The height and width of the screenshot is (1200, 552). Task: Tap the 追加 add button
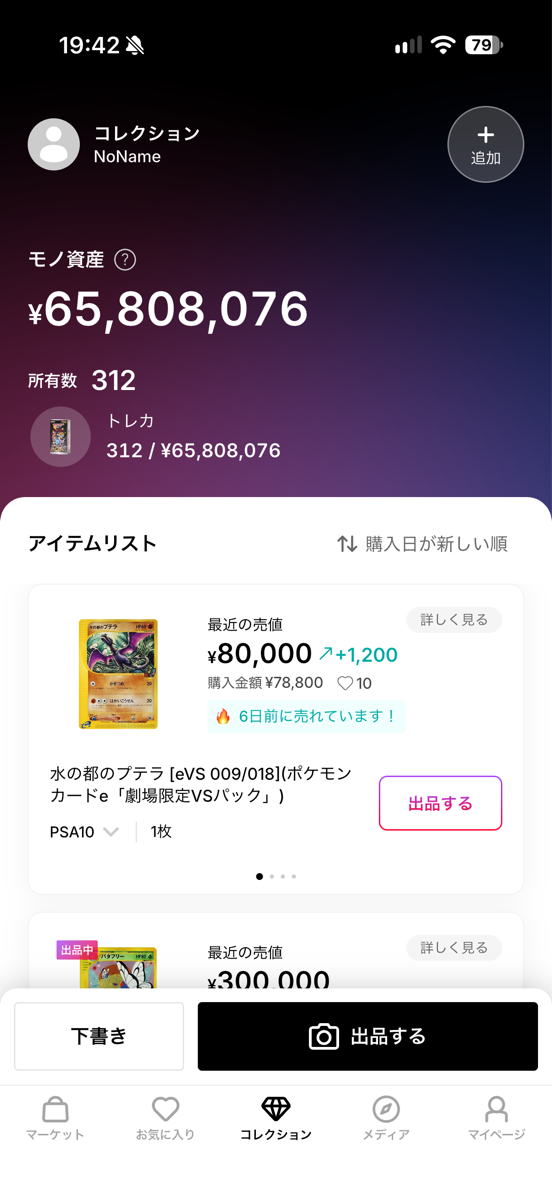pyautogui.click(x=485, y=145)
